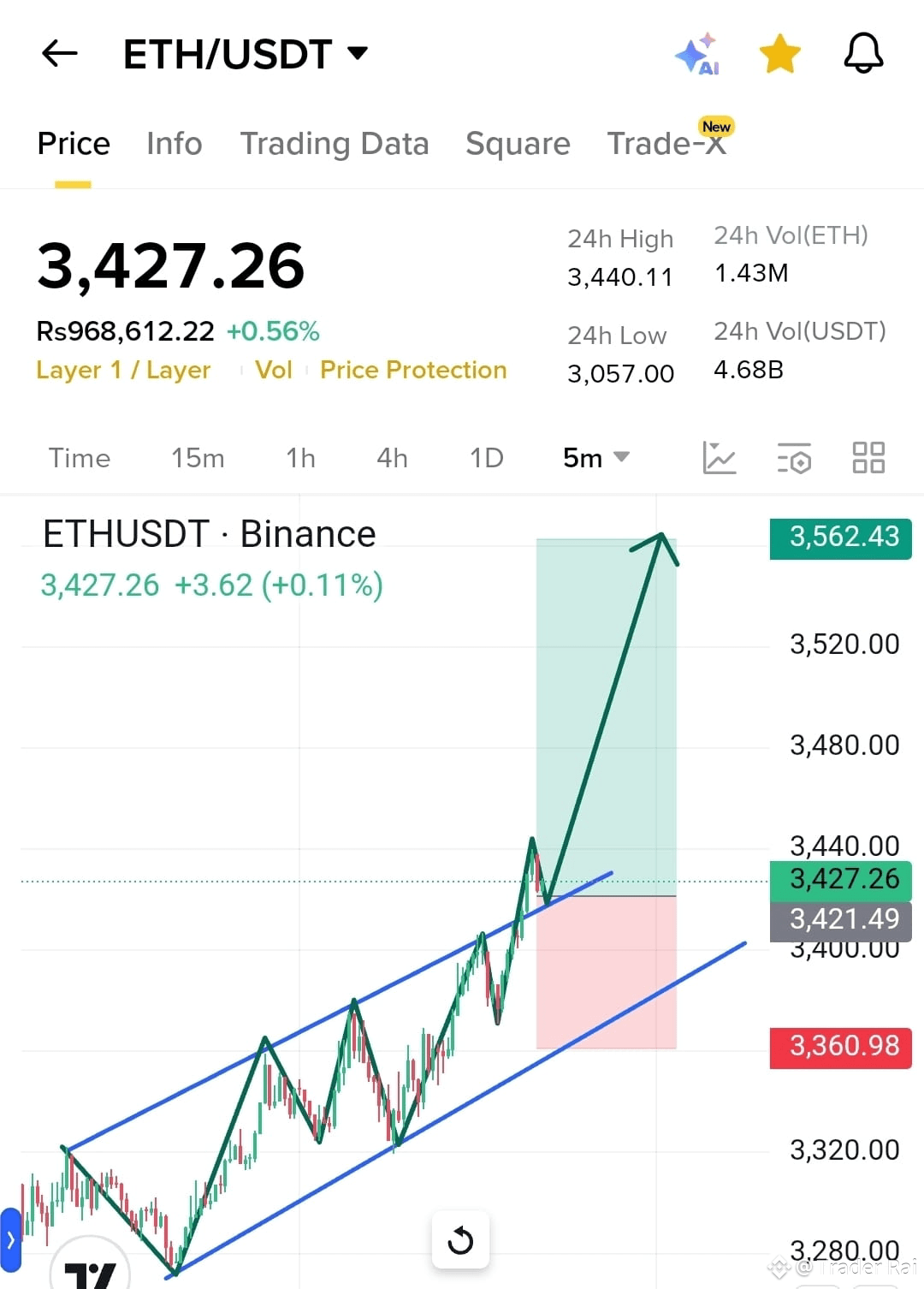Click the back arrow to exit the chart

(x=58, y=53)
